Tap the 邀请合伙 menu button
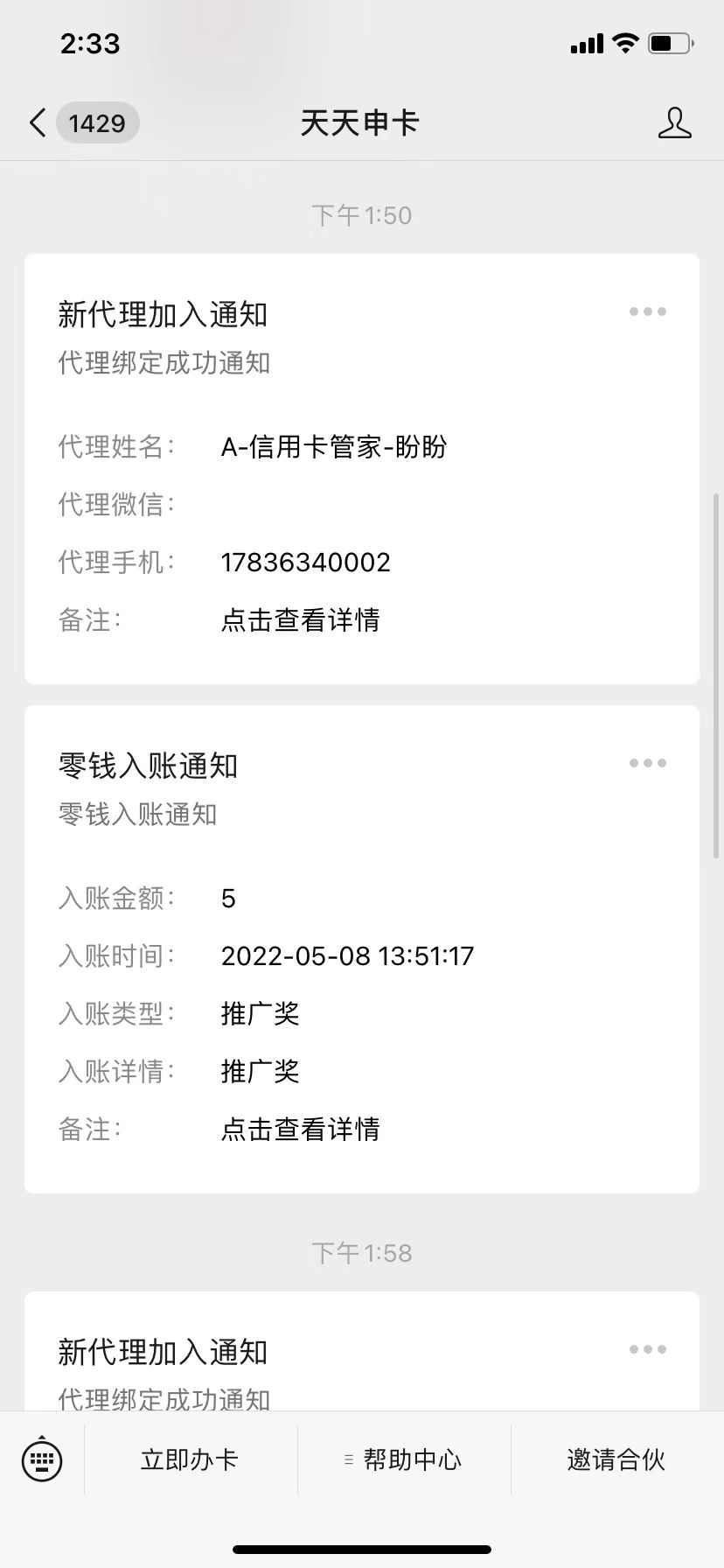 (x=616, y=1459)
